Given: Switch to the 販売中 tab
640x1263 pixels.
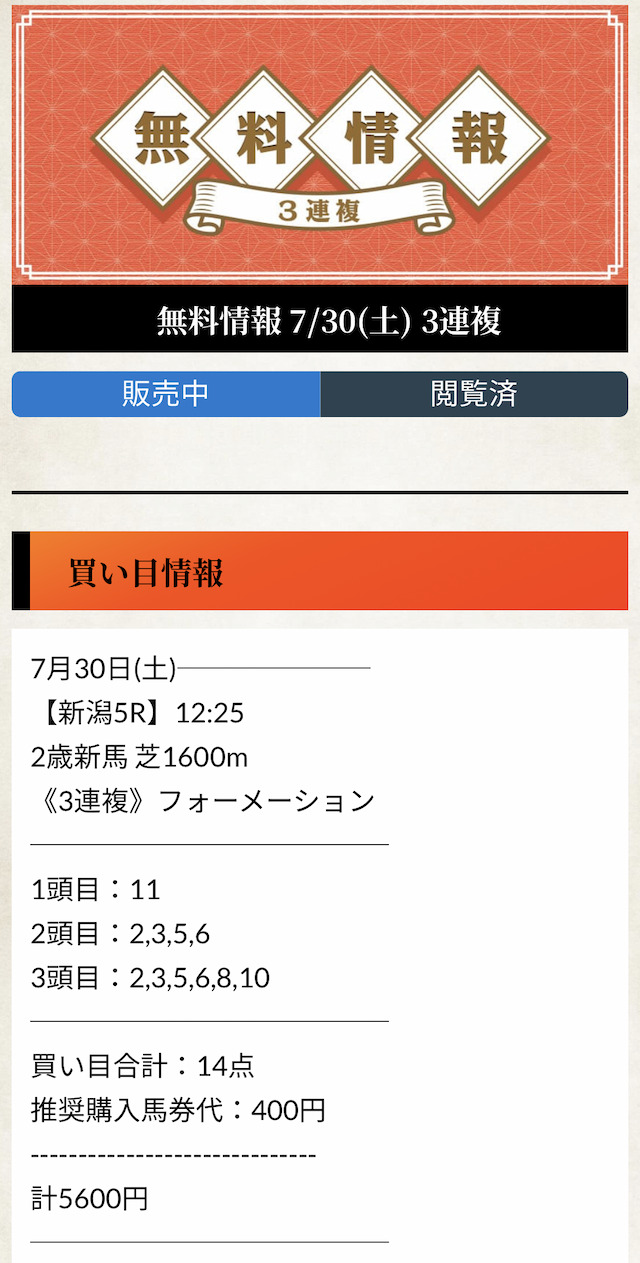Looking at the screenshot, I should [x=166, y=394].
